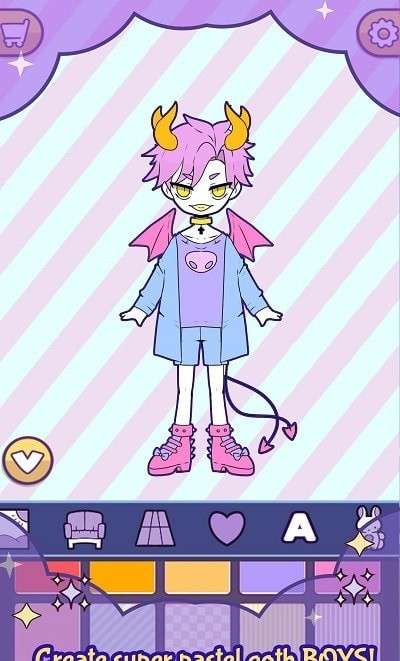Pick the bright orange color swatch
The image size is (400, 661).
tap(122, 577)
